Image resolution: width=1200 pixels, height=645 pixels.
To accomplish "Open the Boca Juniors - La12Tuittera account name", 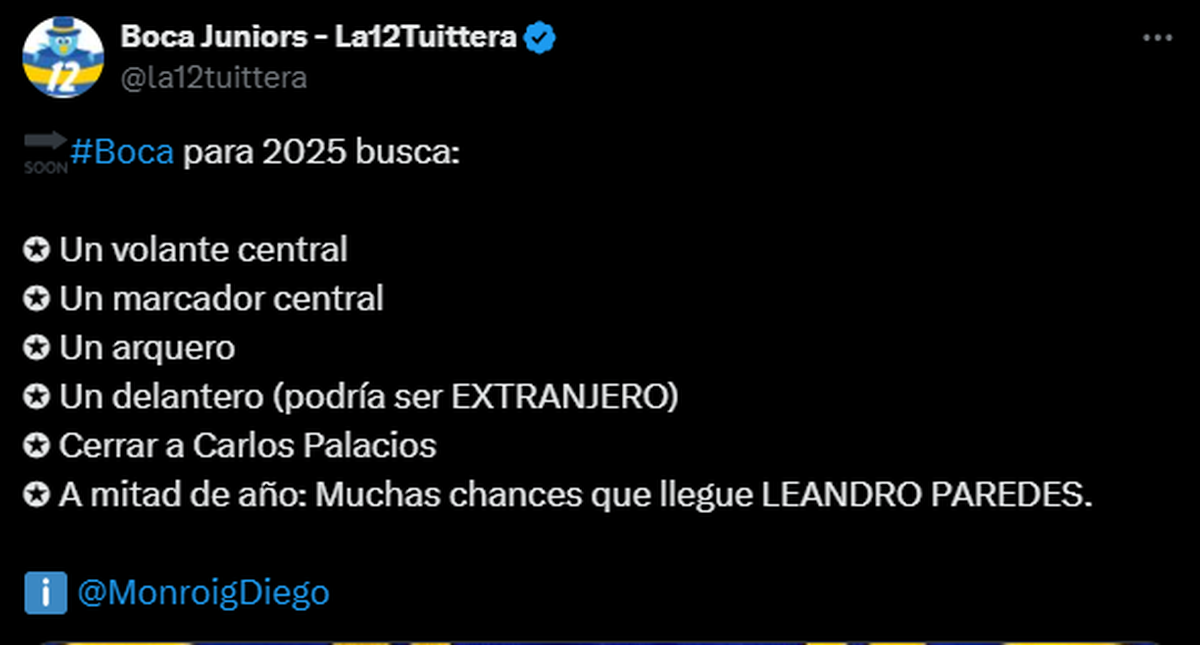I will tap(318, 38).
